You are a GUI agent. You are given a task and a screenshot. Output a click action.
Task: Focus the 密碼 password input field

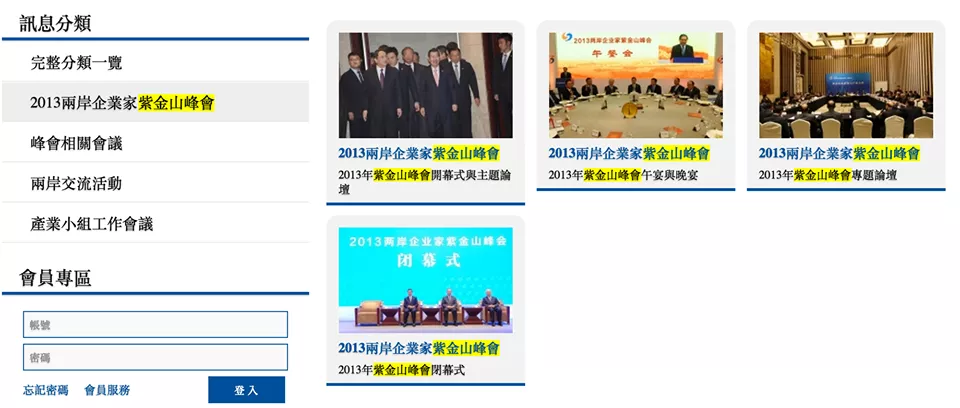155,357
